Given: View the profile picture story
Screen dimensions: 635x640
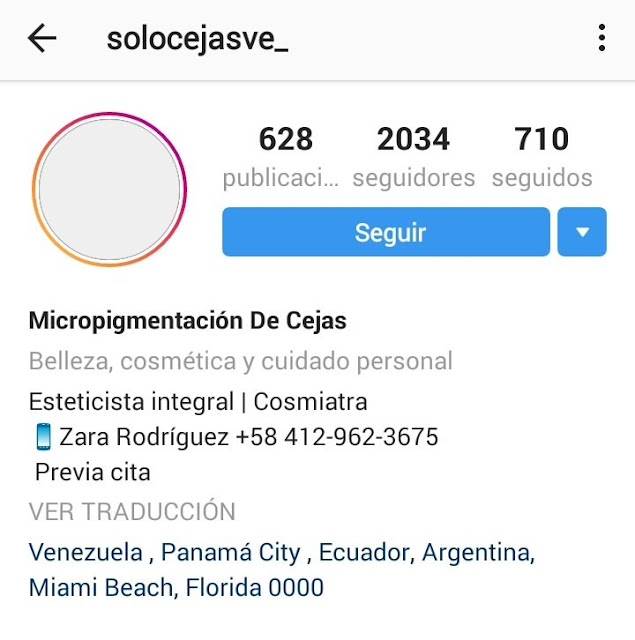Looking at the screenshot, I should pyautogui.click(x=110, y=190).
